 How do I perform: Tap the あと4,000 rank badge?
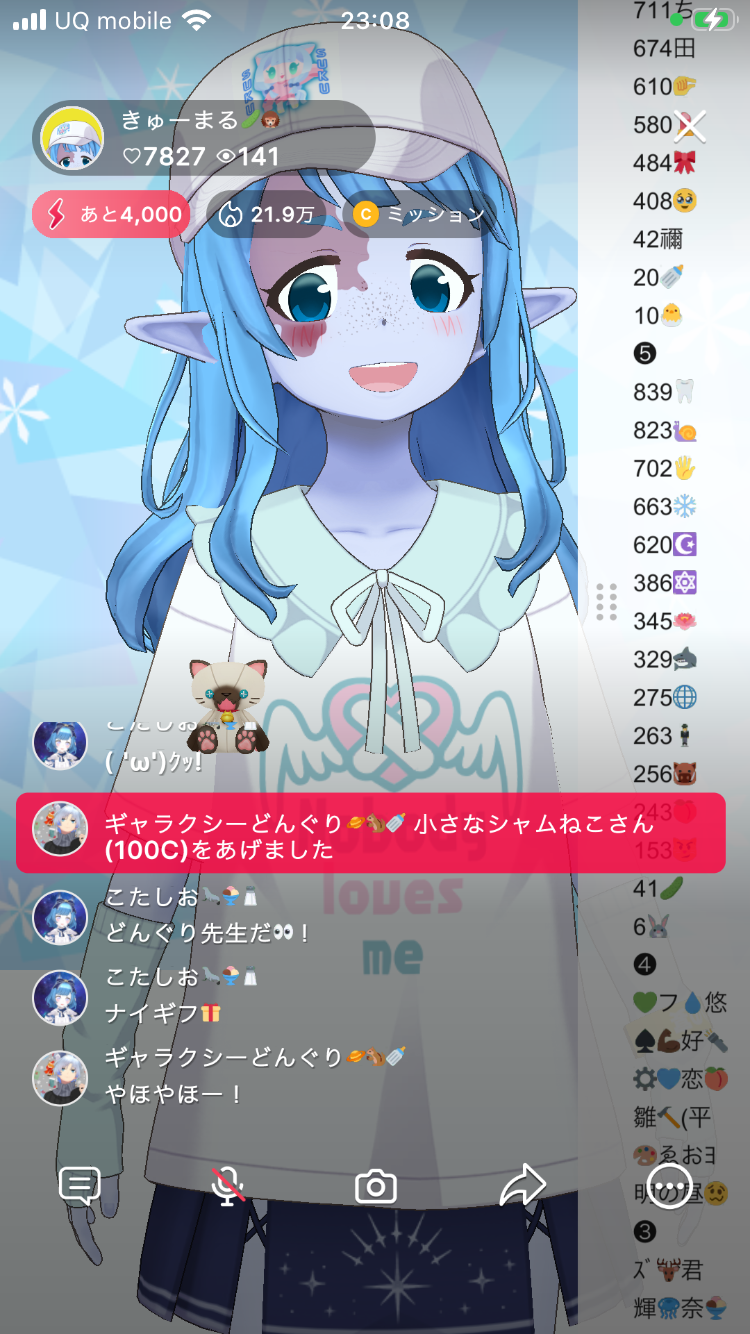(x=111, y=214)
